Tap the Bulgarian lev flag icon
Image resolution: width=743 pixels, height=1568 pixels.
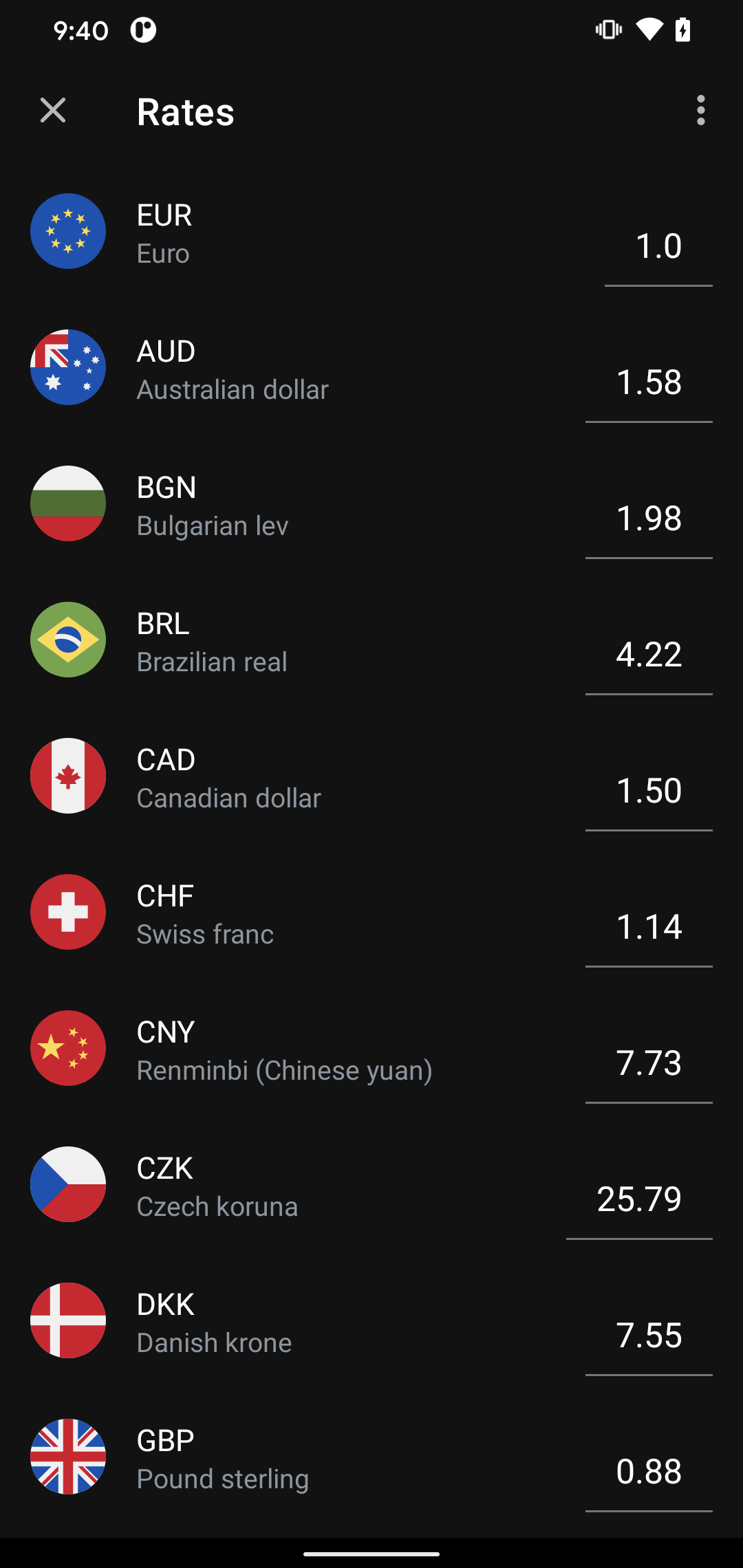click(67, 503)
